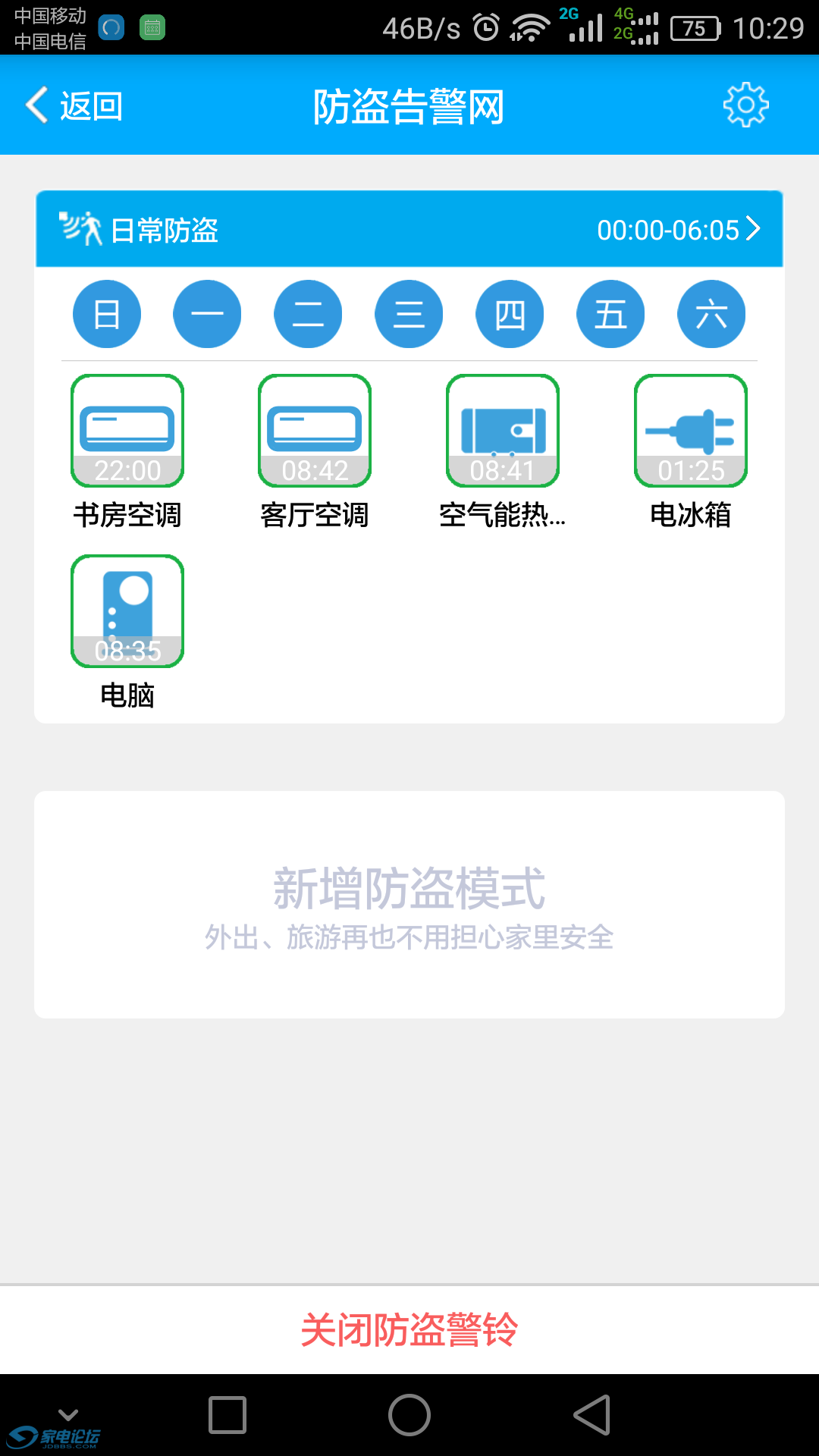Toggle Sunday 日 in the weekday row
Screen dimensions: 819x1456
[x=106, y=313]
